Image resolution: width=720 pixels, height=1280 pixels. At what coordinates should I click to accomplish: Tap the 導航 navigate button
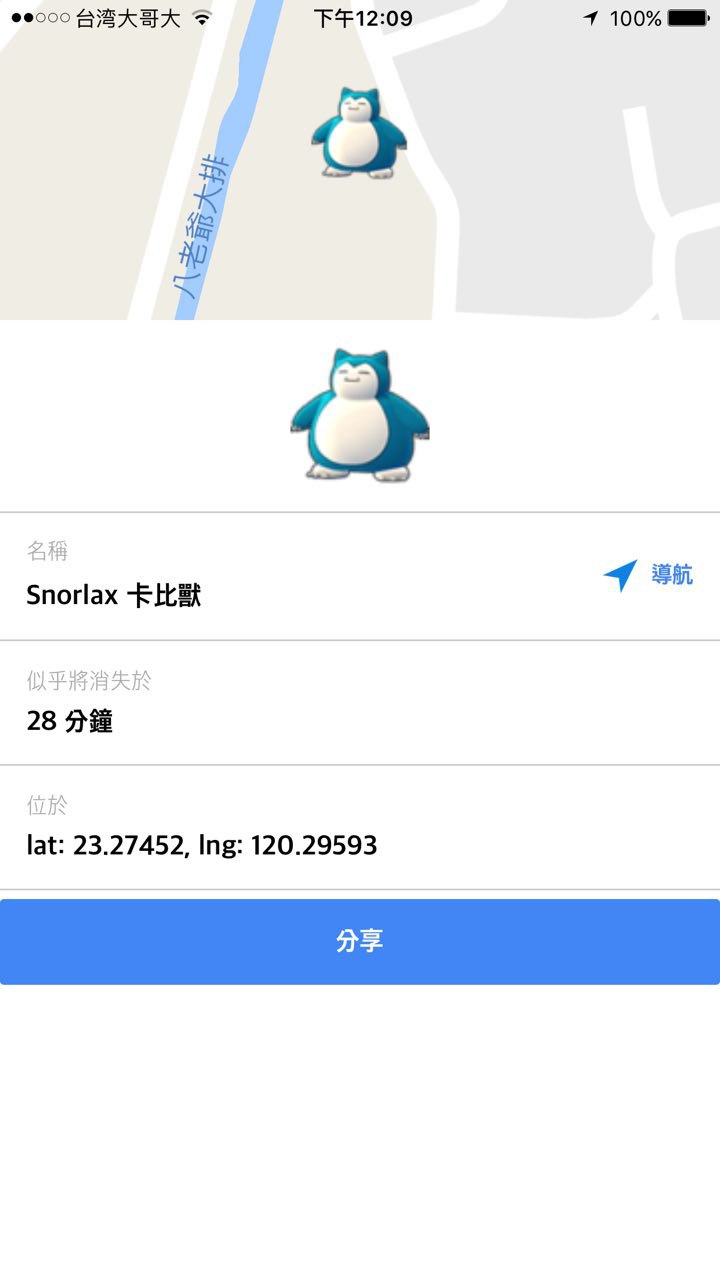click(x=648, y=575)
